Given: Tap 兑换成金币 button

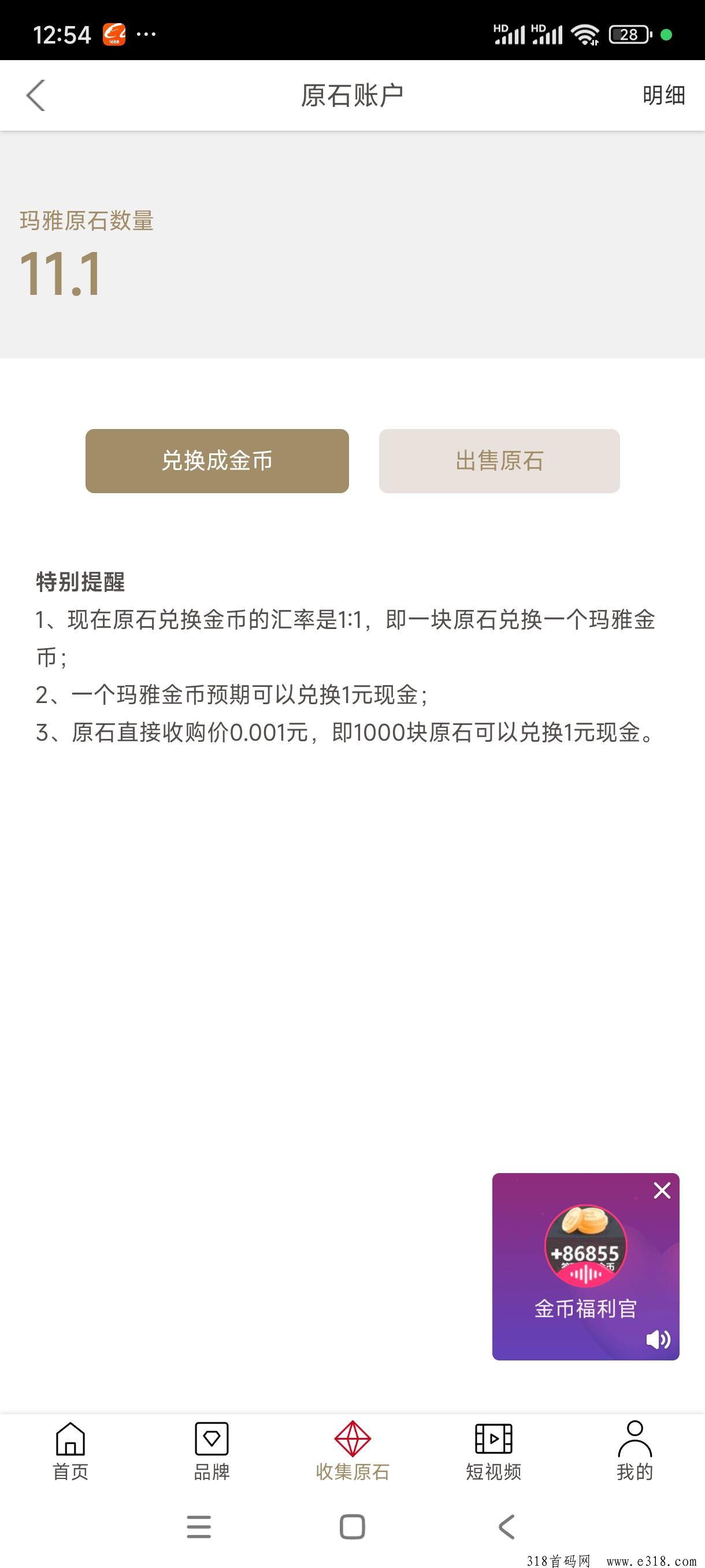Looking at the screenshot, I should point(217,461).
